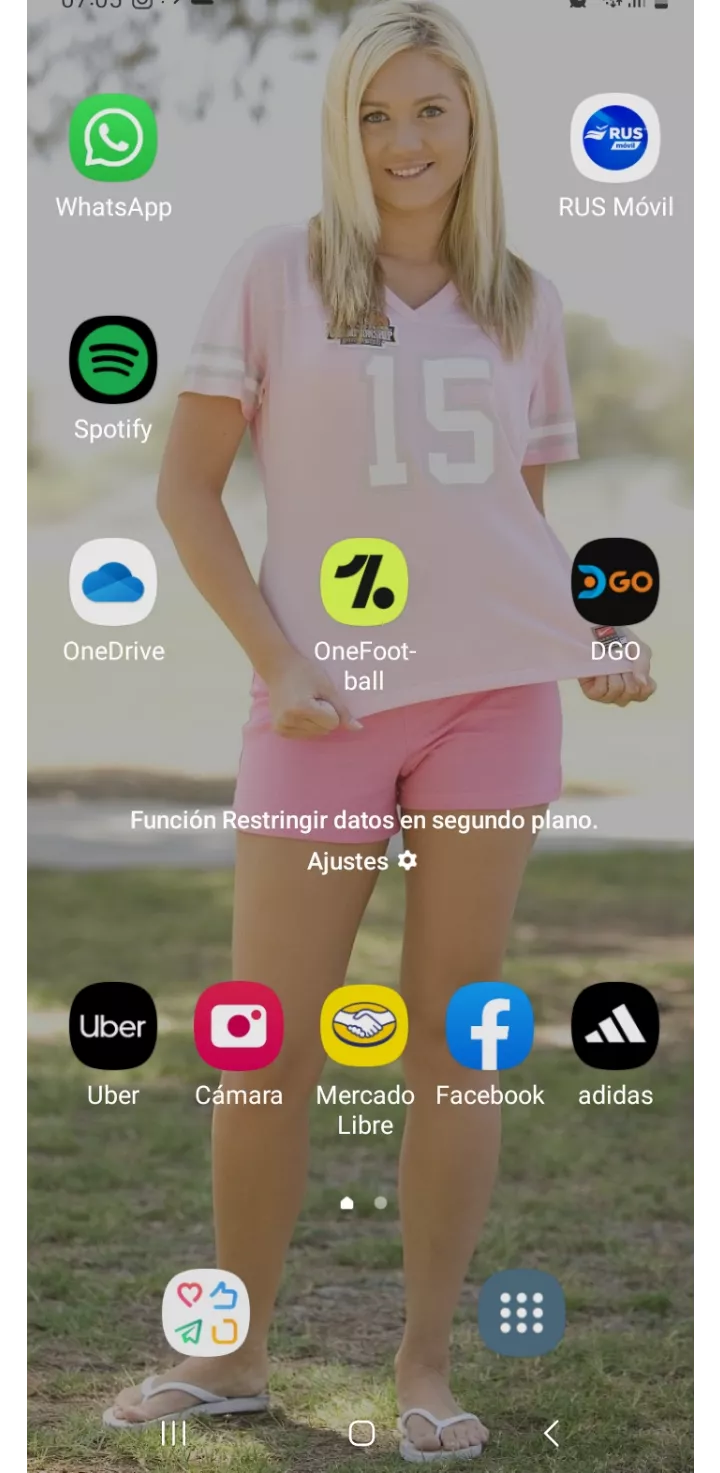The height and width of the screenshot is (1473, 720).
Task: Open Mercado Libre
Action: pos(364,1025)
